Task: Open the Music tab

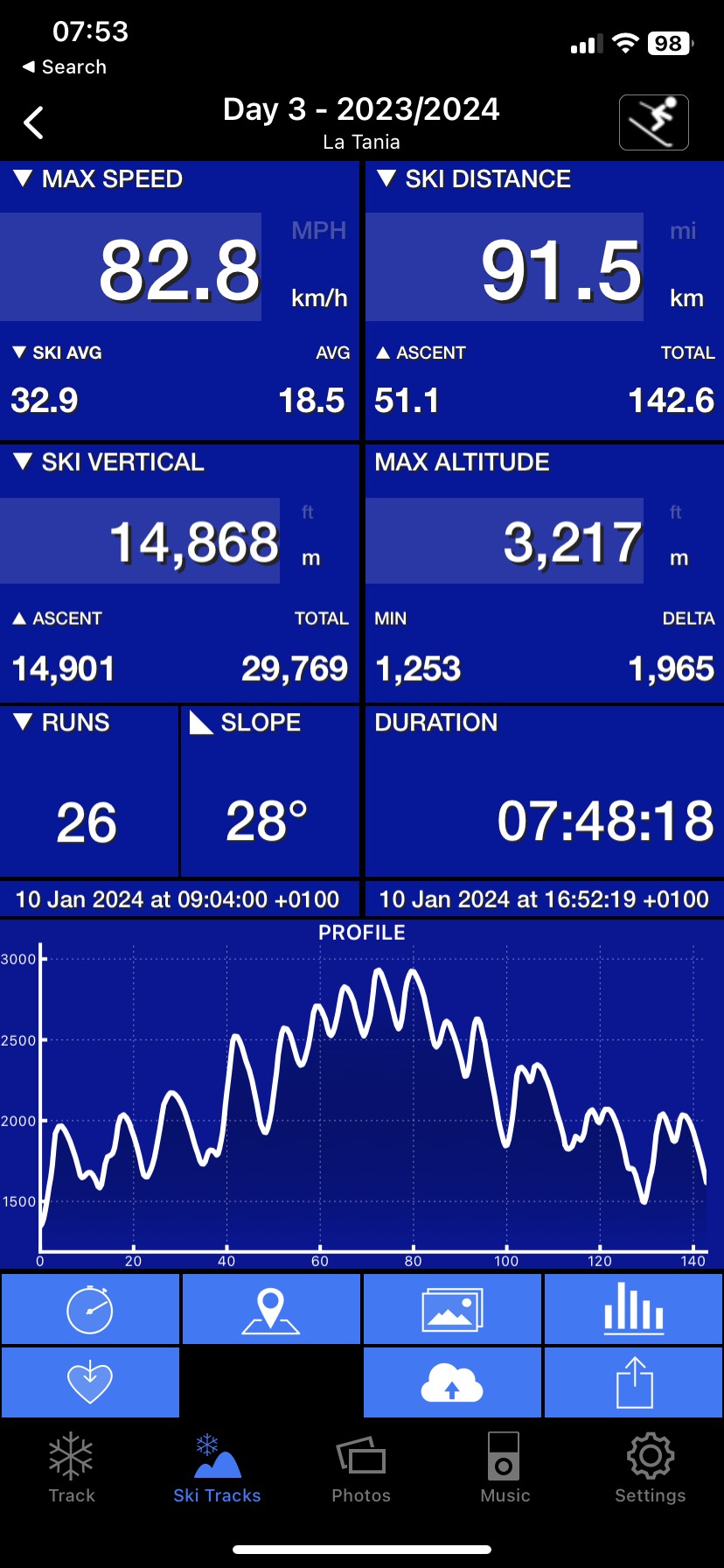Action: click(x=505, y=1468)
